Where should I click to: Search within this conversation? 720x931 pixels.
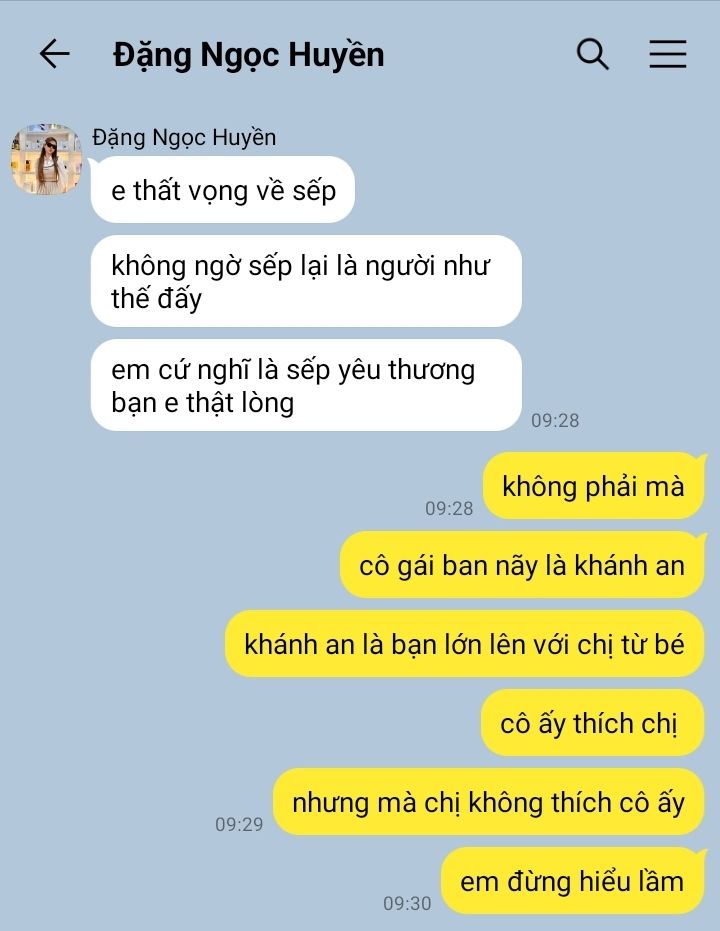(593, 54)
